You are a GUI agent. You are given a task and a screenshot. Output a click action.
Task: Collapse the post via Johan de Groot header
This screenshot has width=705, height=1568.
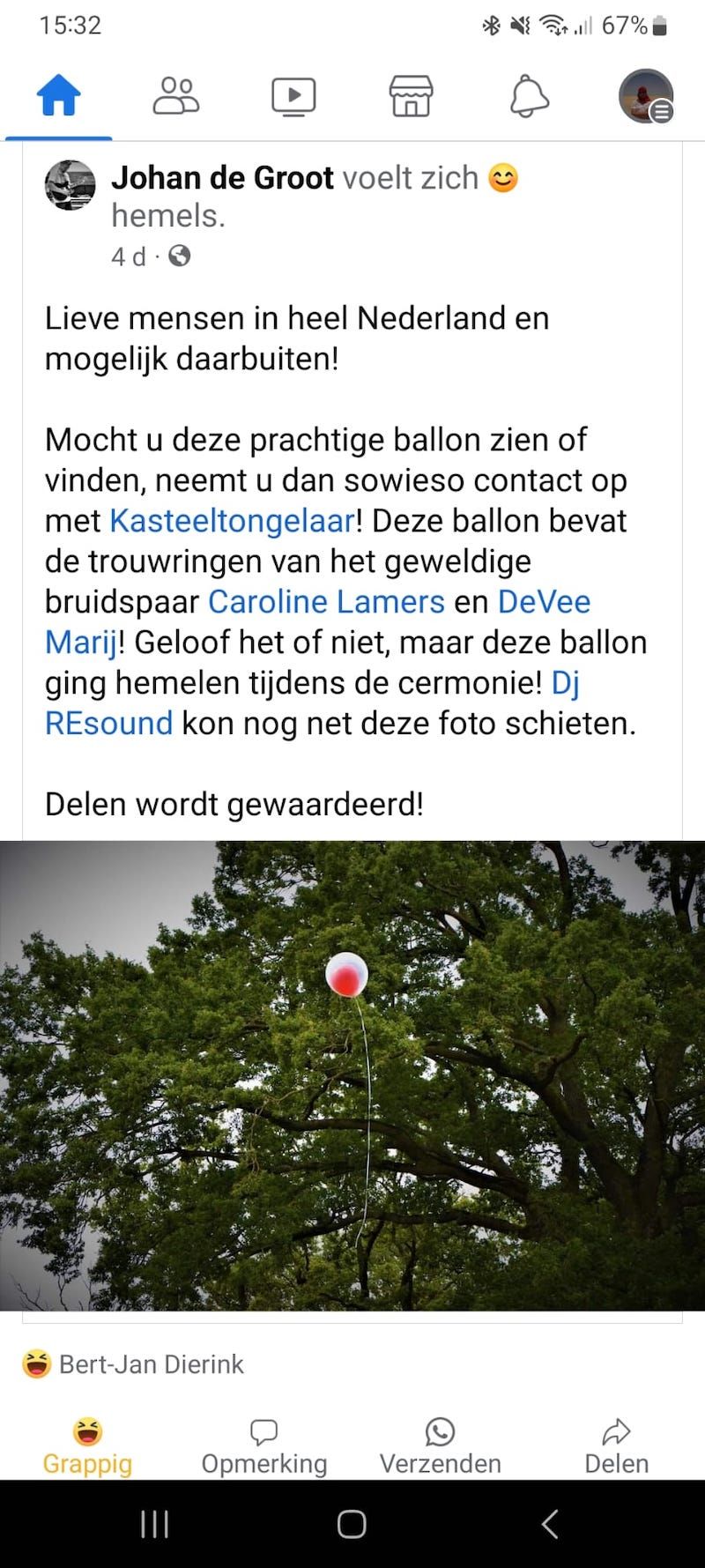point(221,177)
